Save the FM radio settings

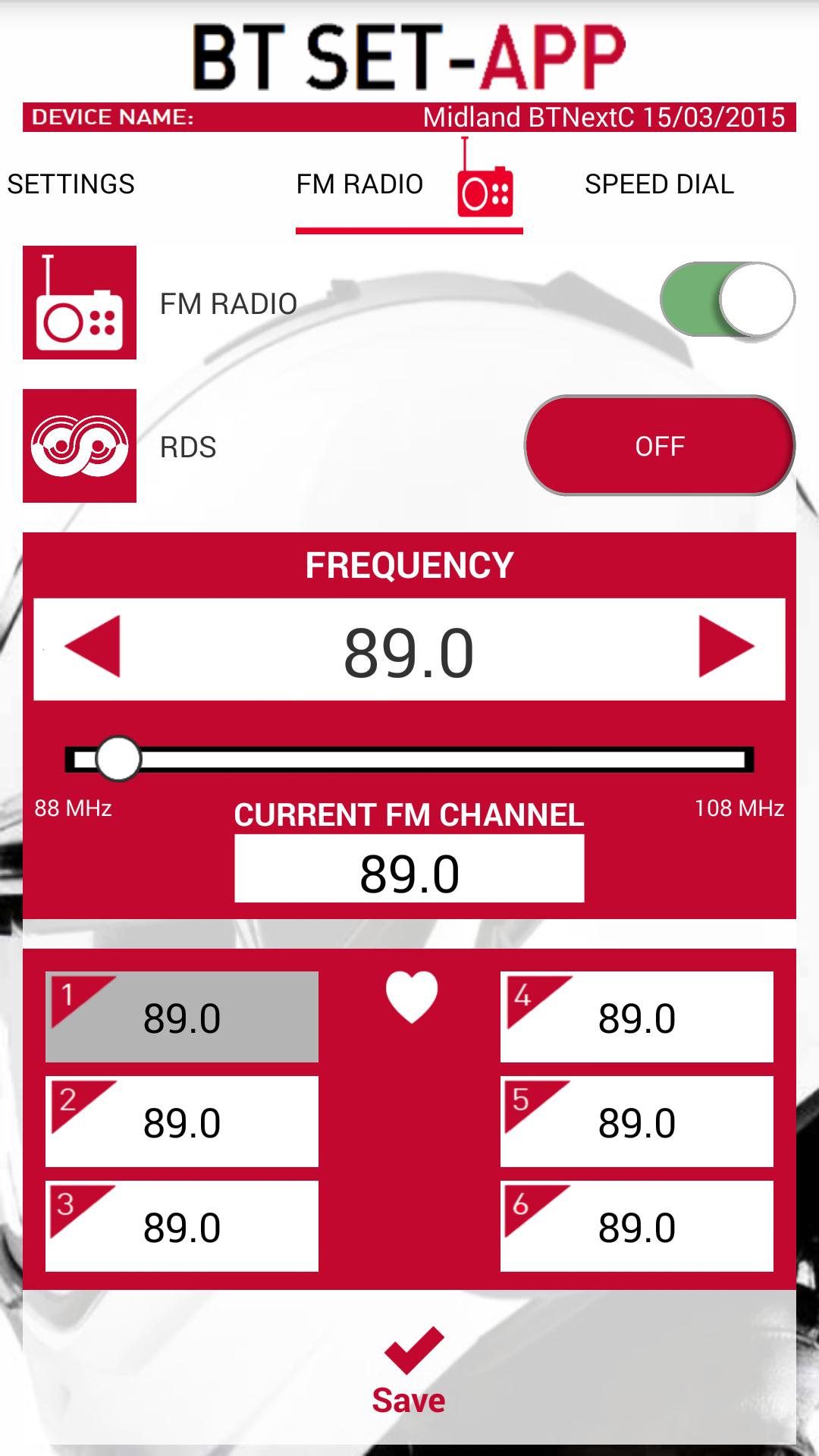[409, 1374]
